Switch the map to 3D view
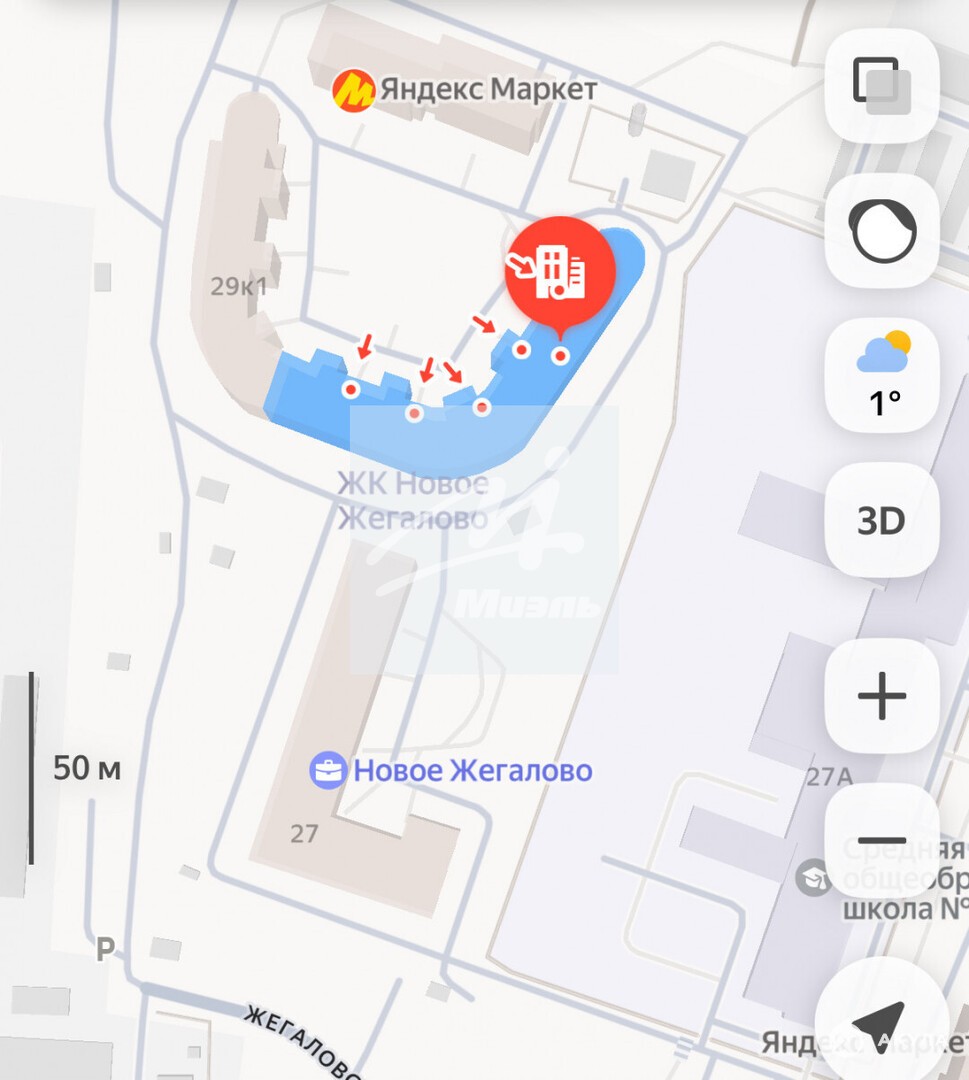Viewport: 969px width, 1080px height. pos(881,520)
